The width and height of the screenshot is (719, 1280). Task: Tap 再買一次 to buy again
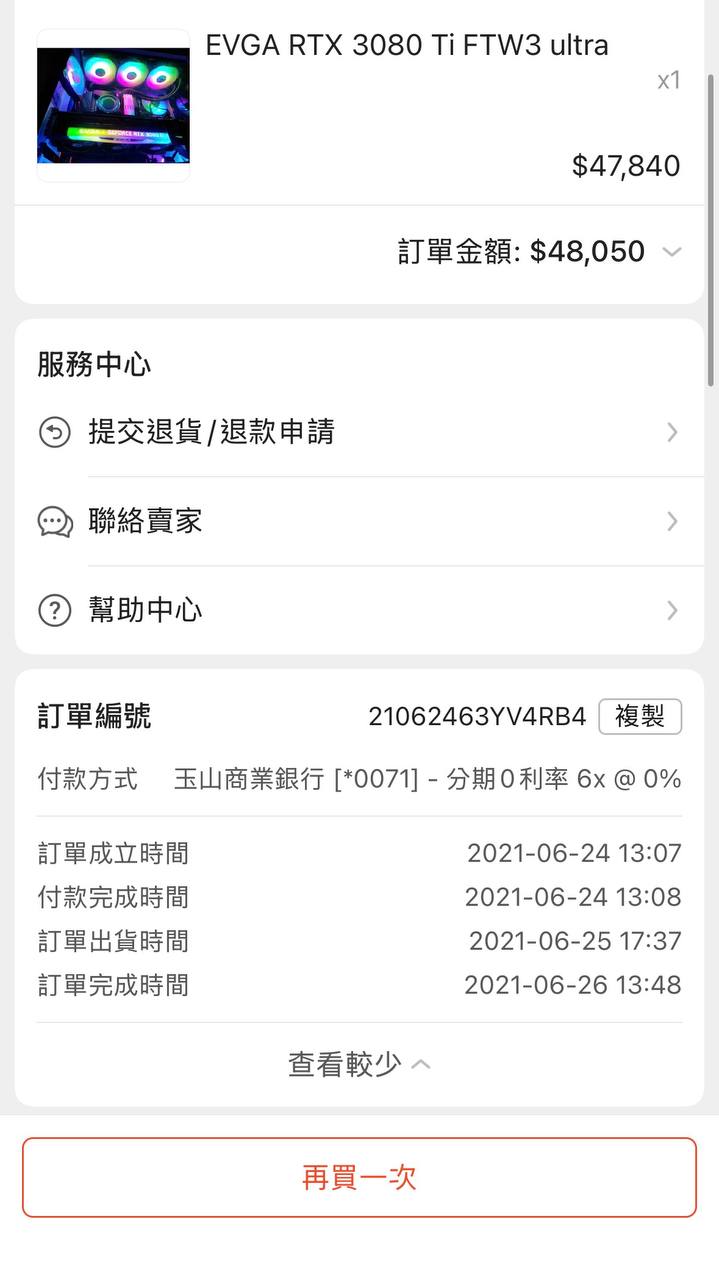pos(359,1177)
